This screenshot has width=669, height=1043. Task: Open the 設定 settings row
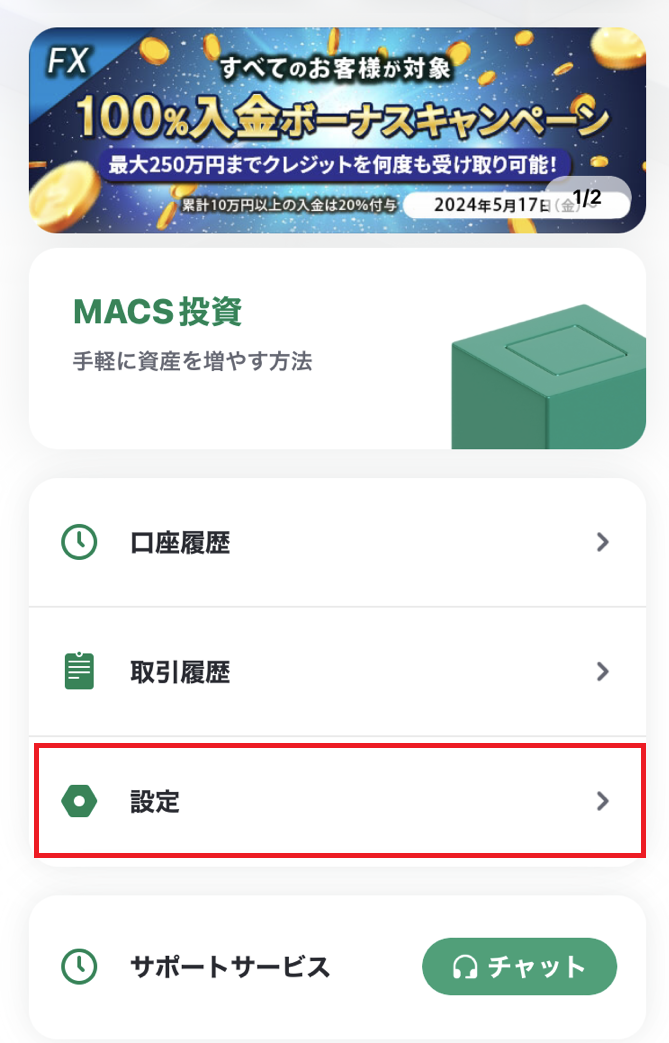336,801
